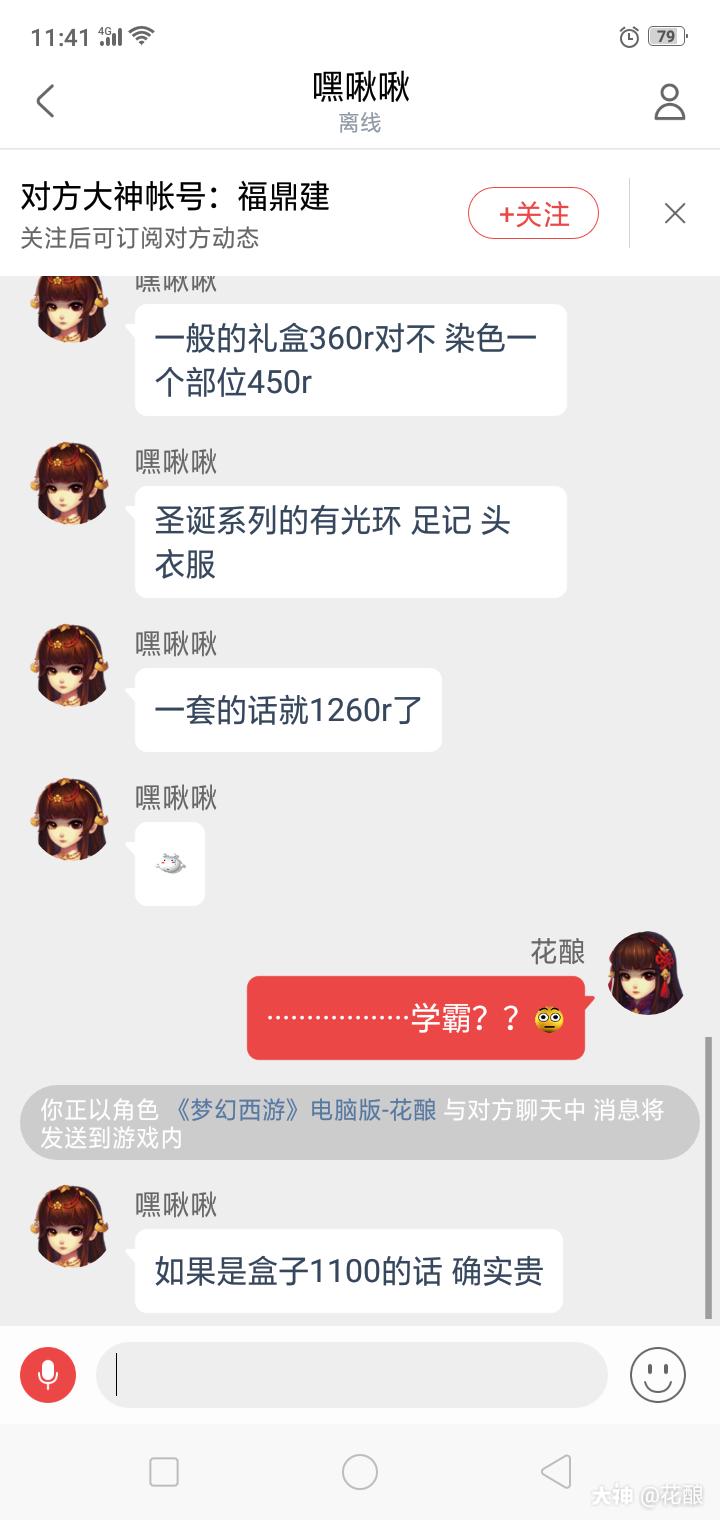Open the emoji picker
Image resolution: width=720 pixels, height=1520 pixels.
(657, 1375)
